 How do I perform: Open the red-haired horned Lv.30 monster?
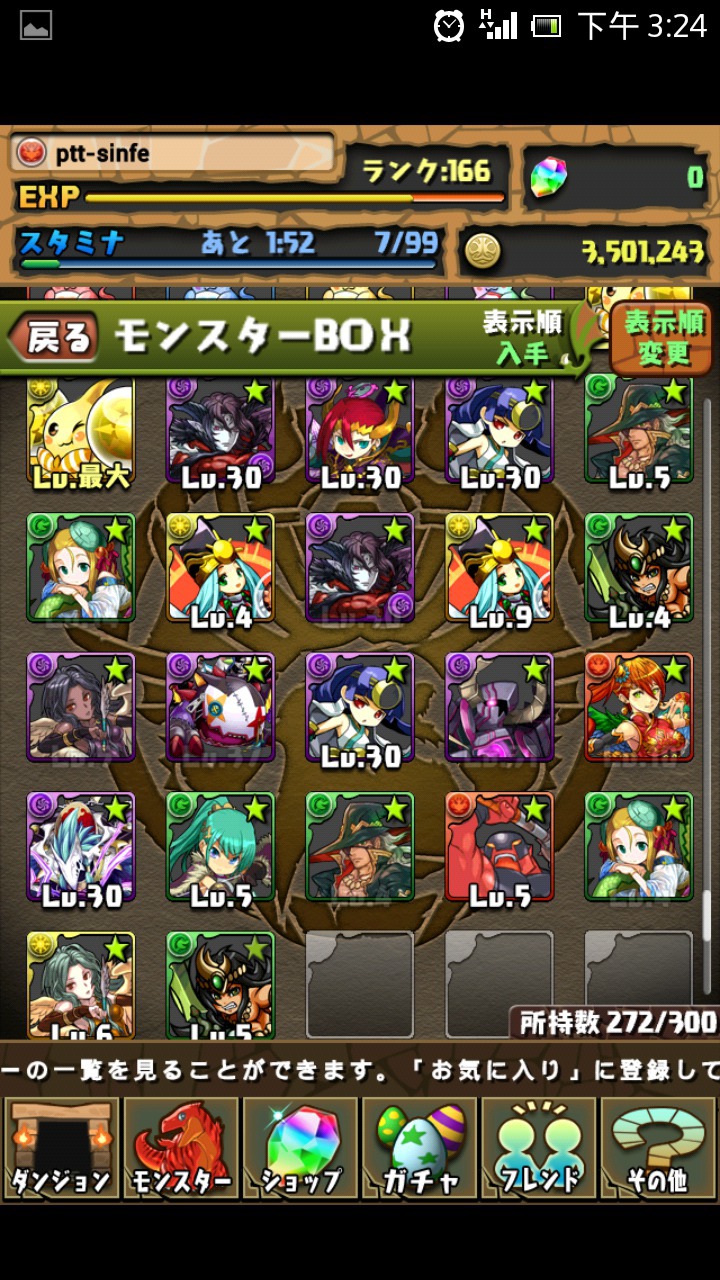pos(360,432)
